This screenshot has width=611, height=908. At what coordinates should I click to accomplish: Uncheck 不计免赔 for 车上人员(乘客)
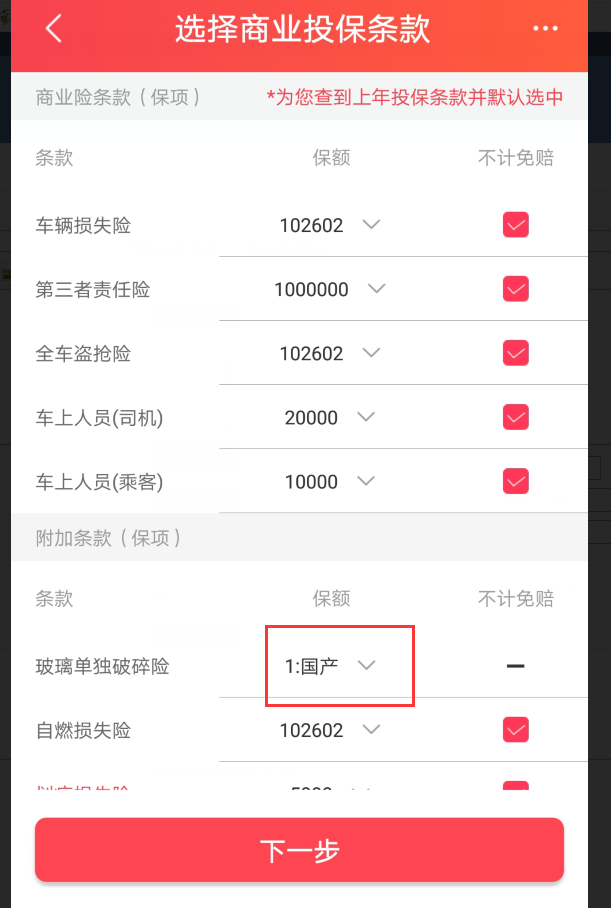tap(515, 481)
